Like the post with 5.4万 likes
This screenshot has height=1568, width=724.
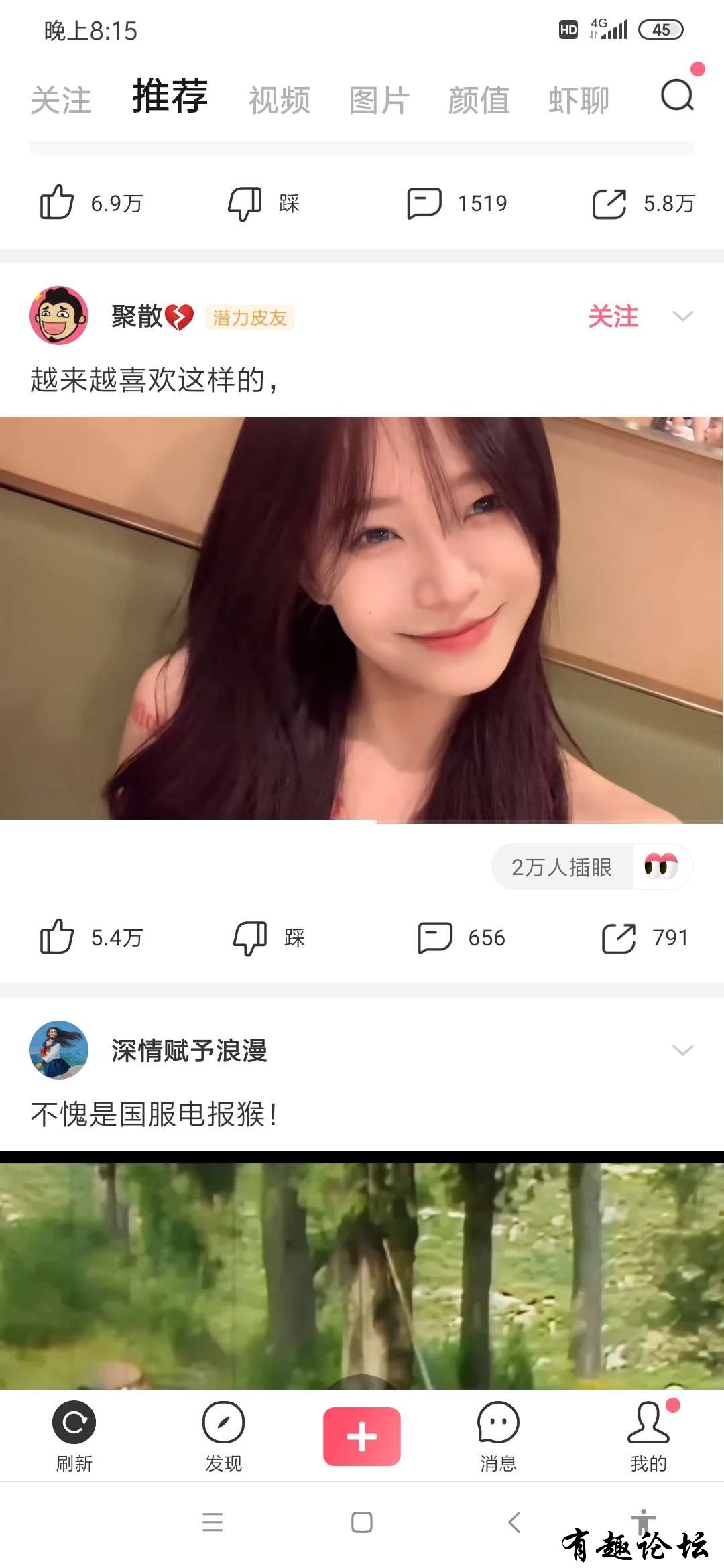point(58,937)
